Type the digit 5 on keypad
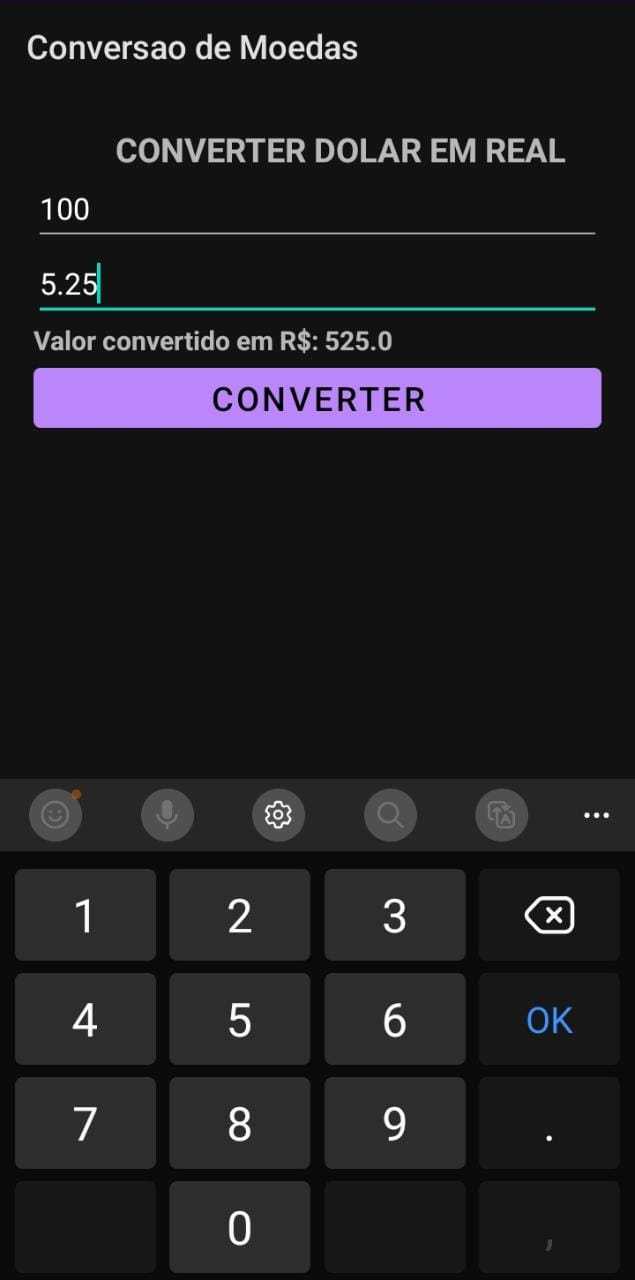 click(x=240, y=1019)
